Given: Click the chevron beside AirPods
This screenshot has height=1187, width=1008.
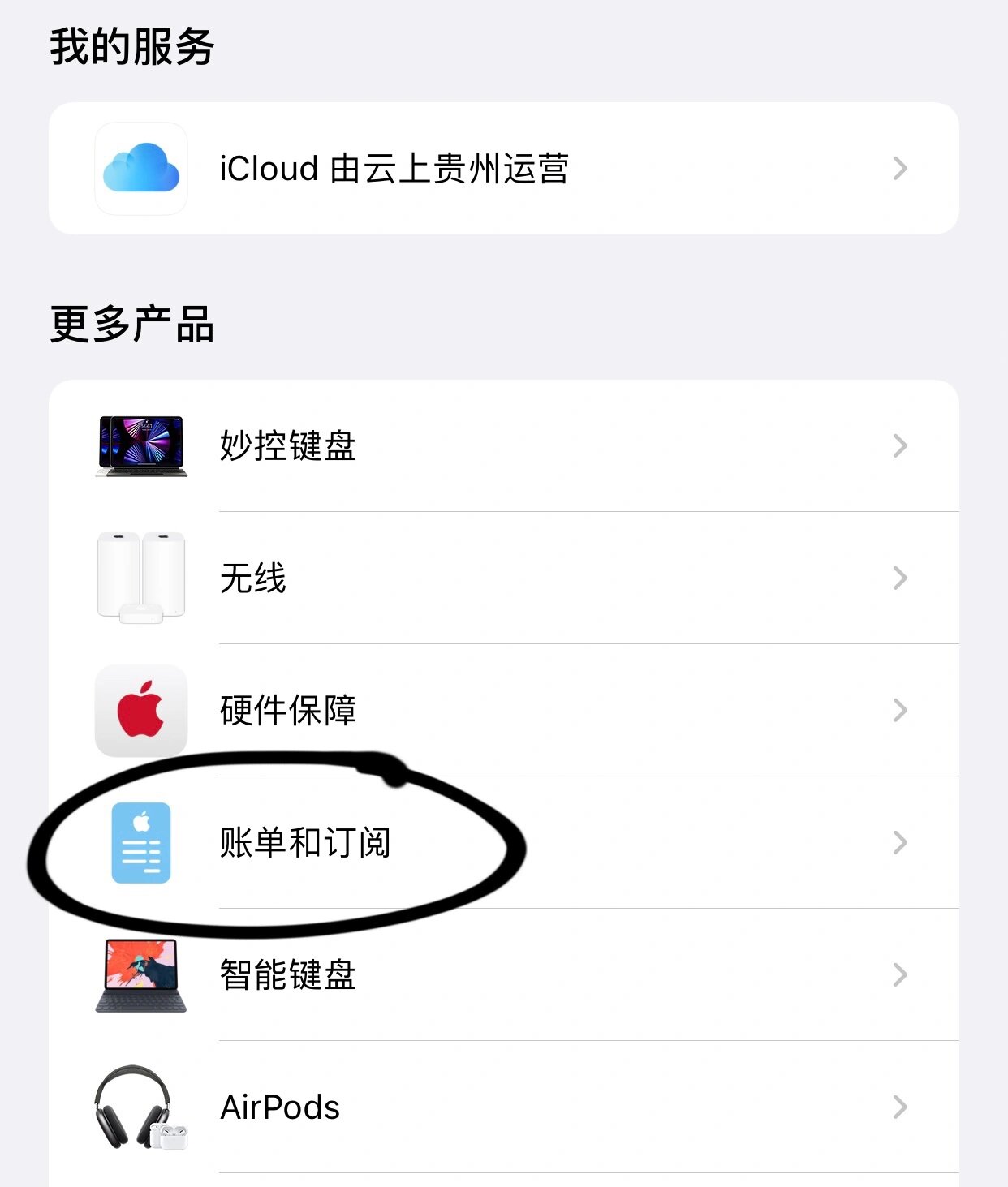Looking at the screenshot, I should (899, 1106).
